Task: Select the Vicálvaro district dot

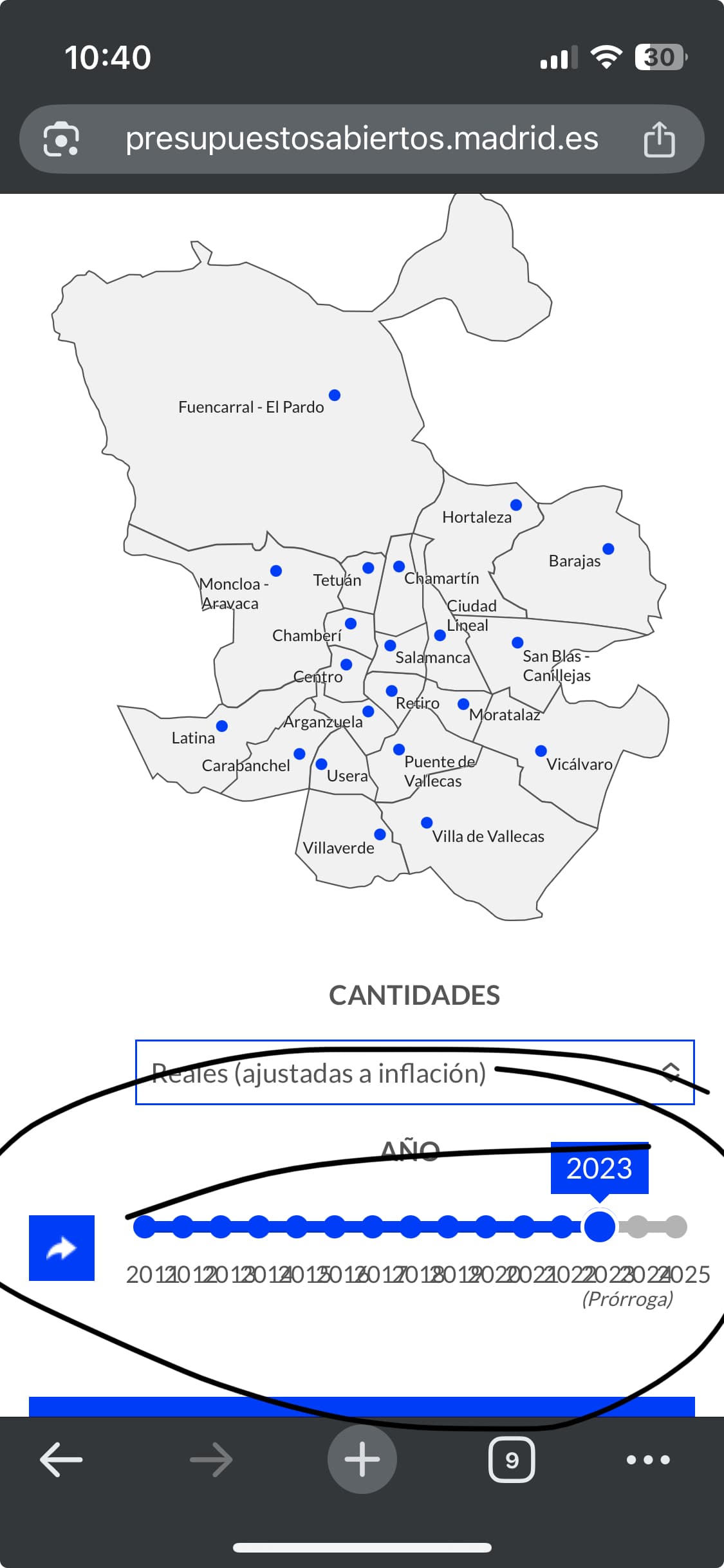Action: (541, 751)
